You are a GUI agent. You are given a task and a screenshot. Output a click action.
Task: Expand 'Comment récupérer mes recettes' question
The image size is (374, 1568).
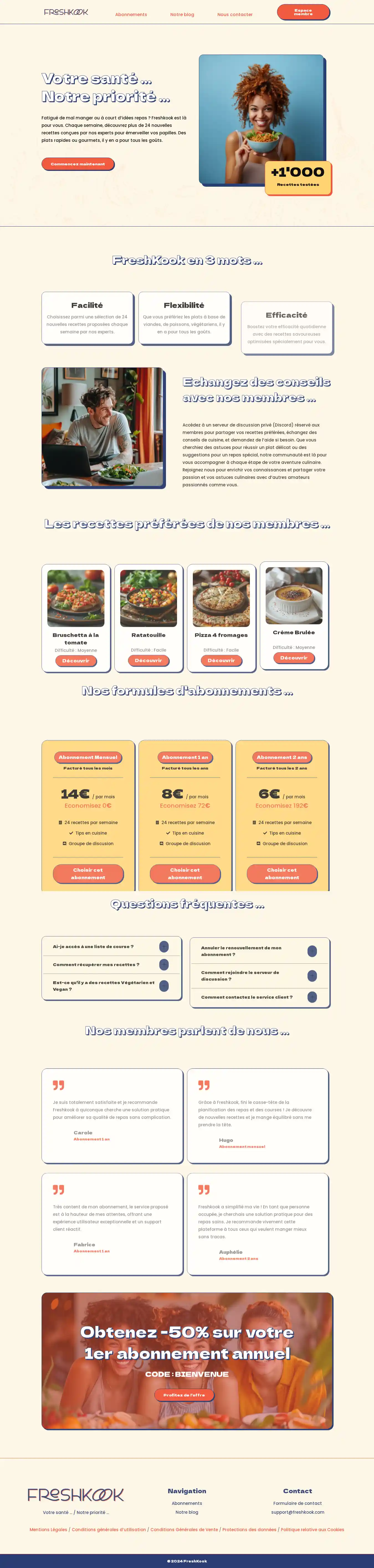point(164,964)
